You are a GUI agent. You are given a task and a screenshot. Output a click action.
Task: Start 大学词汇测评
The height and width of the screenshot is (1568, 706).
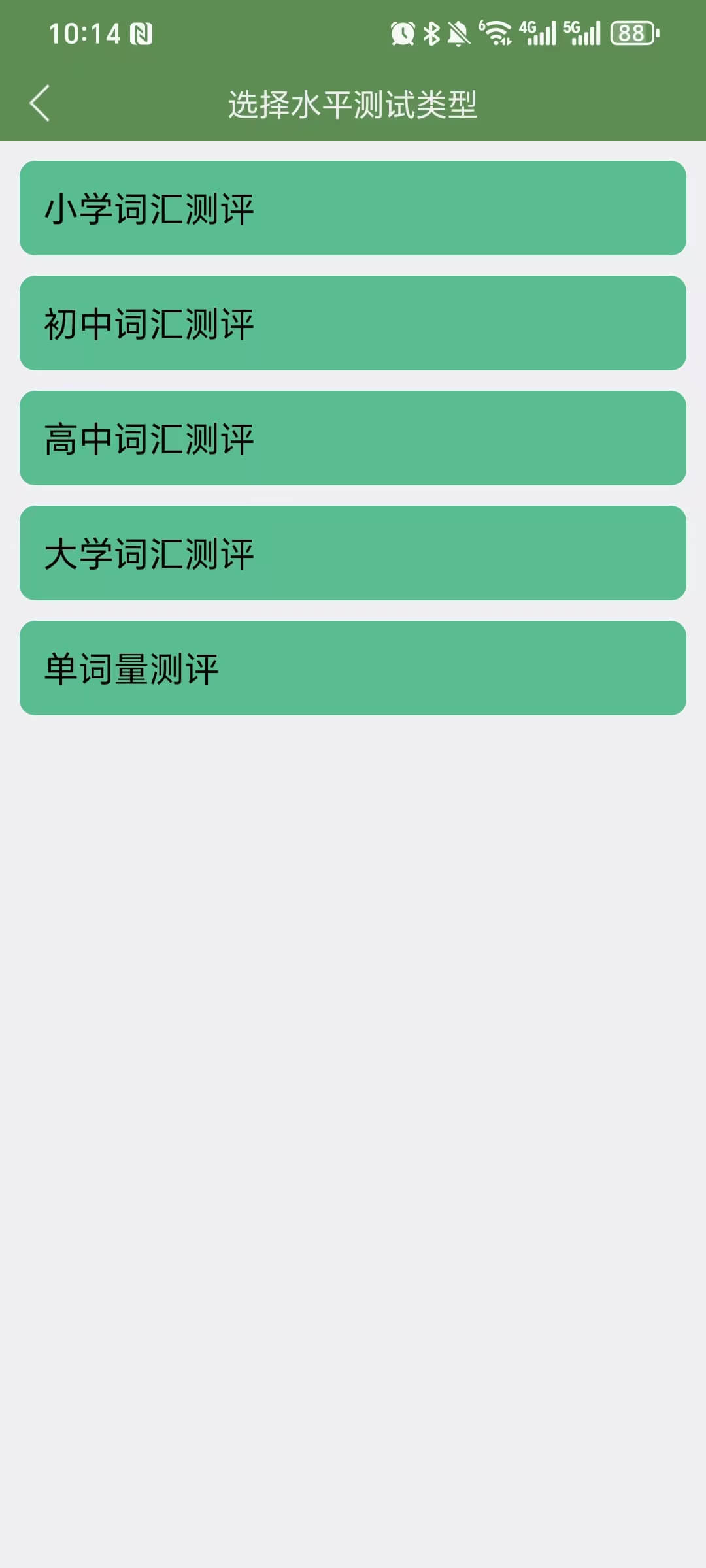[x=353, y=553]
